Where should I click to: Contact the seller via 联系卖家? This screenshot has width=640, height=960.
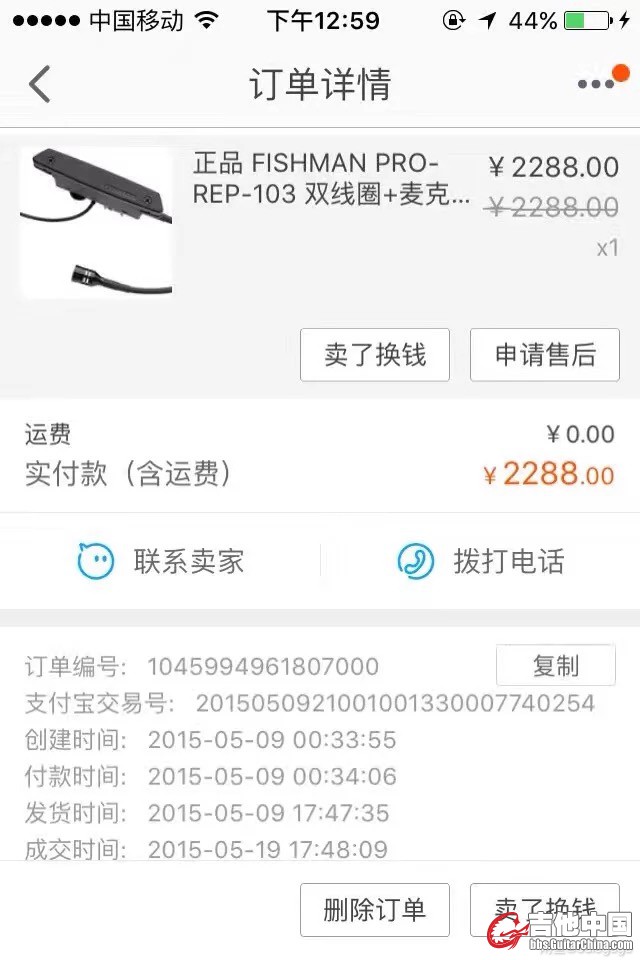[x=162, y=561]
